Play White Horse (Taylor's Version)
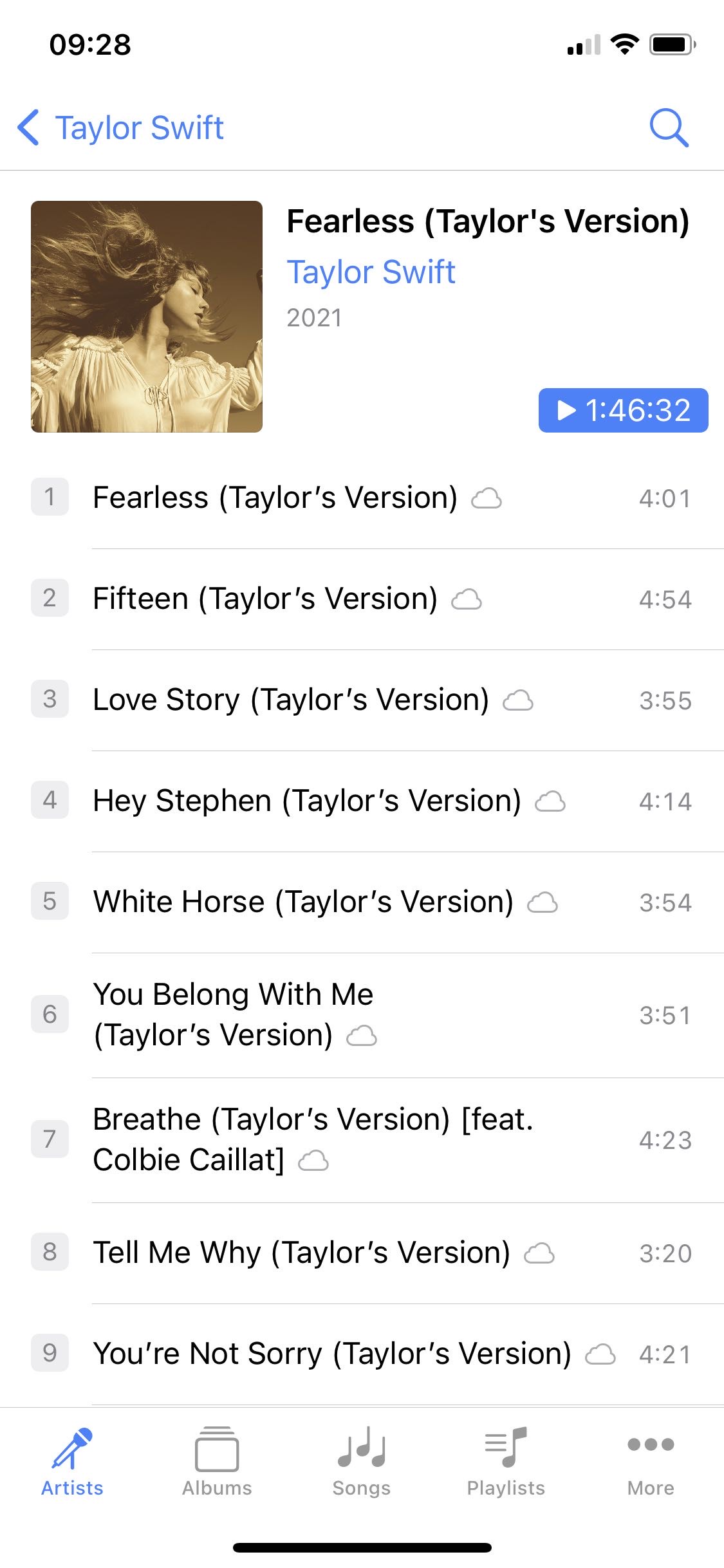Viewport: 724px width, 1568px height. coord(362,902)
